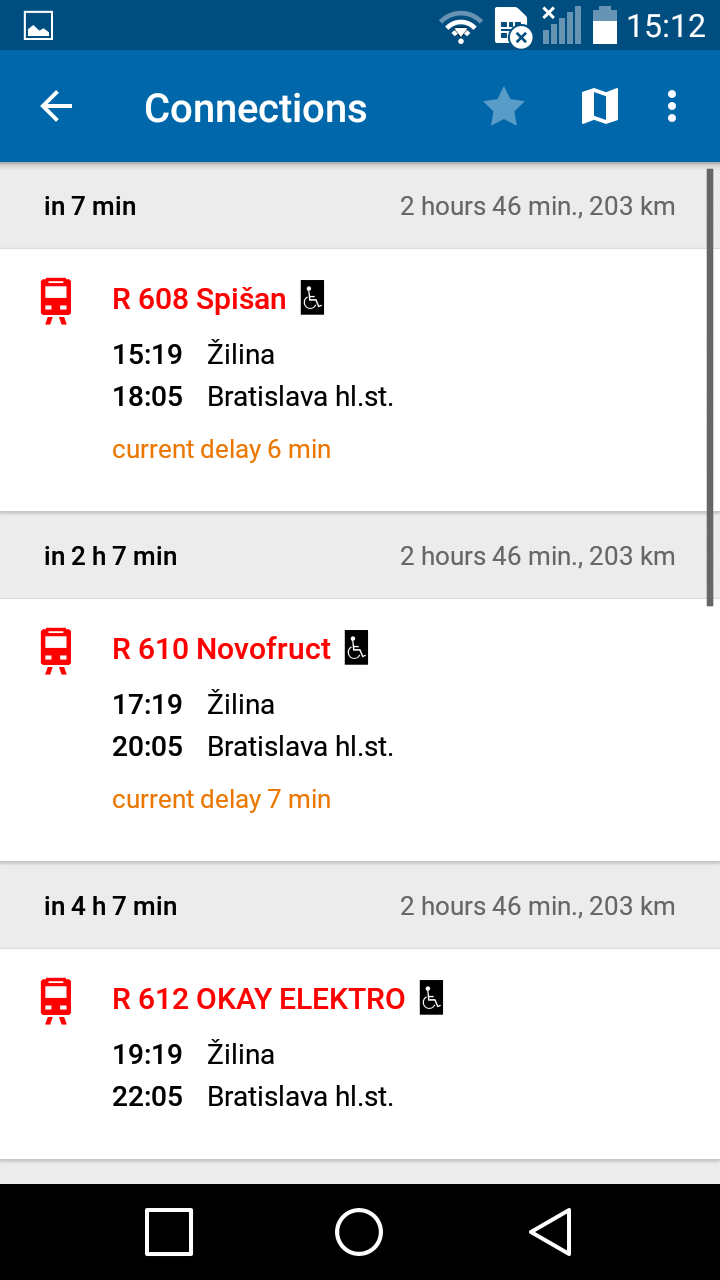Screen dimensions: 720x1280
Task: Go back using the app bar arrow
Action: coord(56,107)
